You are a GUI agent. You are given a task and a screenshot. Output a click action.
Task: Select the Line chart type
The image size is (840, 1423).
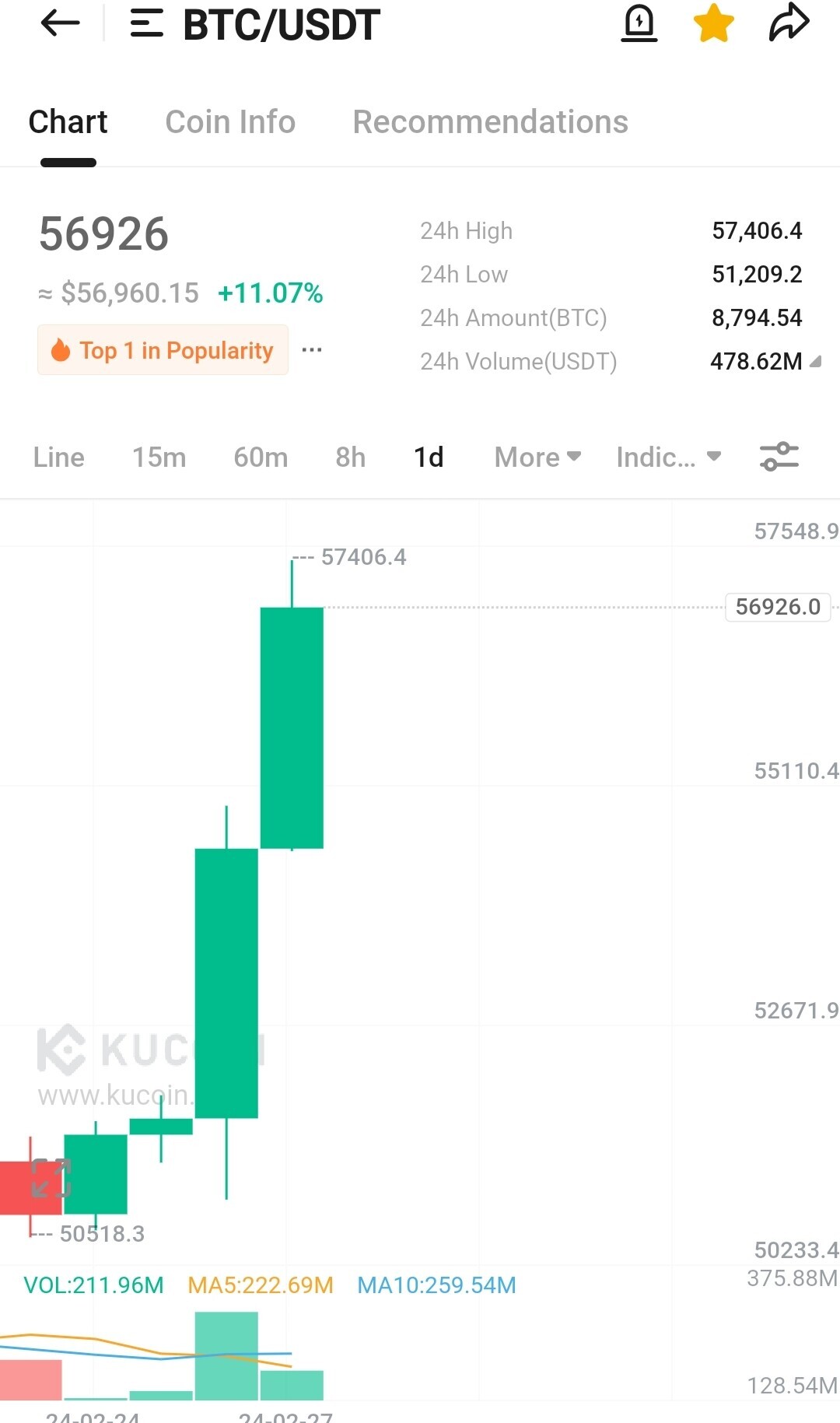click(x=58, y=457)
